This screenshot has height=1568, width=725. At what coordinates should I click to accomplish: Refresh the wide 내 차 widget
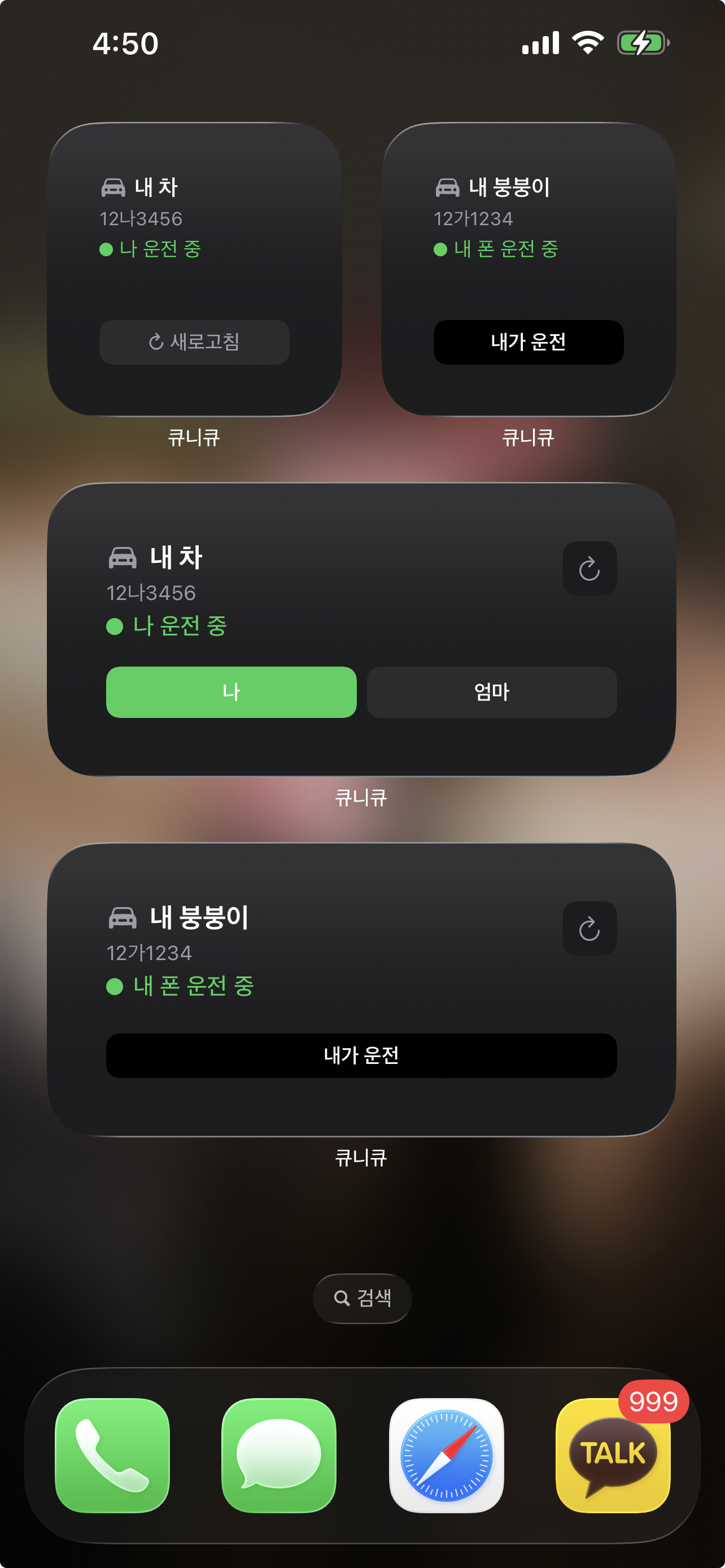tap(589, 568)
